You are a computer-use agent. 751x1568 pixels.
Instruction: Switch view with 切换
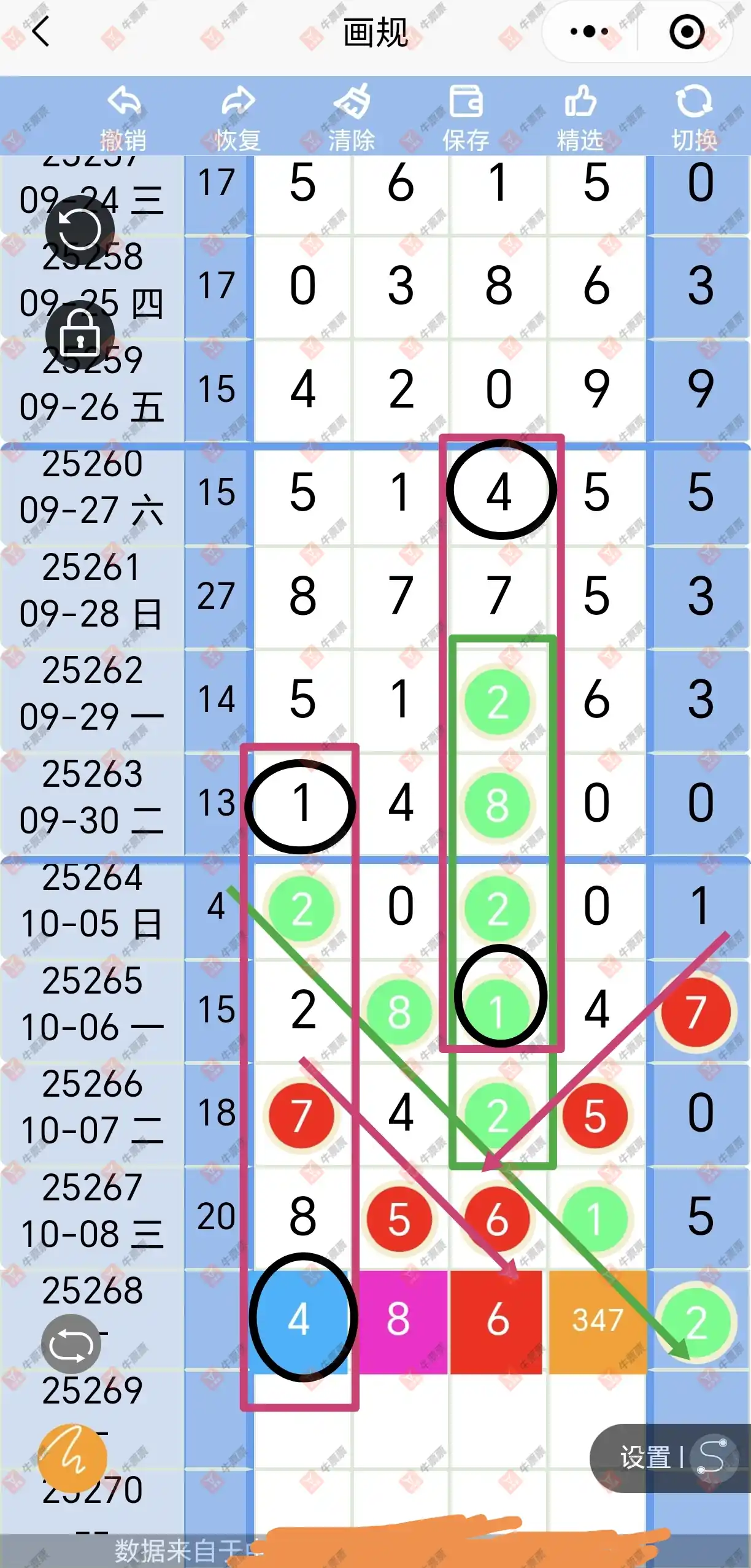[x=694, y=117]
